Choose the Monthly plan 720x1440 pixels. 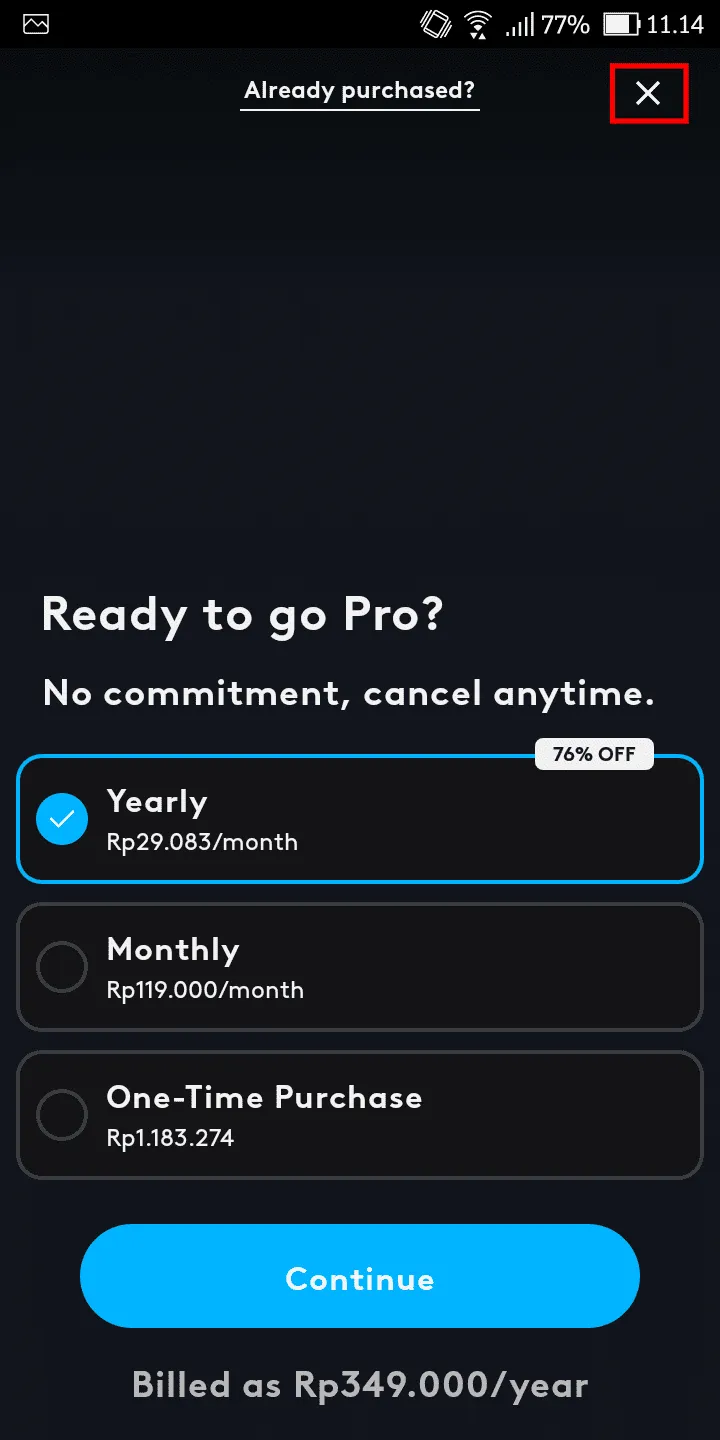360,967
